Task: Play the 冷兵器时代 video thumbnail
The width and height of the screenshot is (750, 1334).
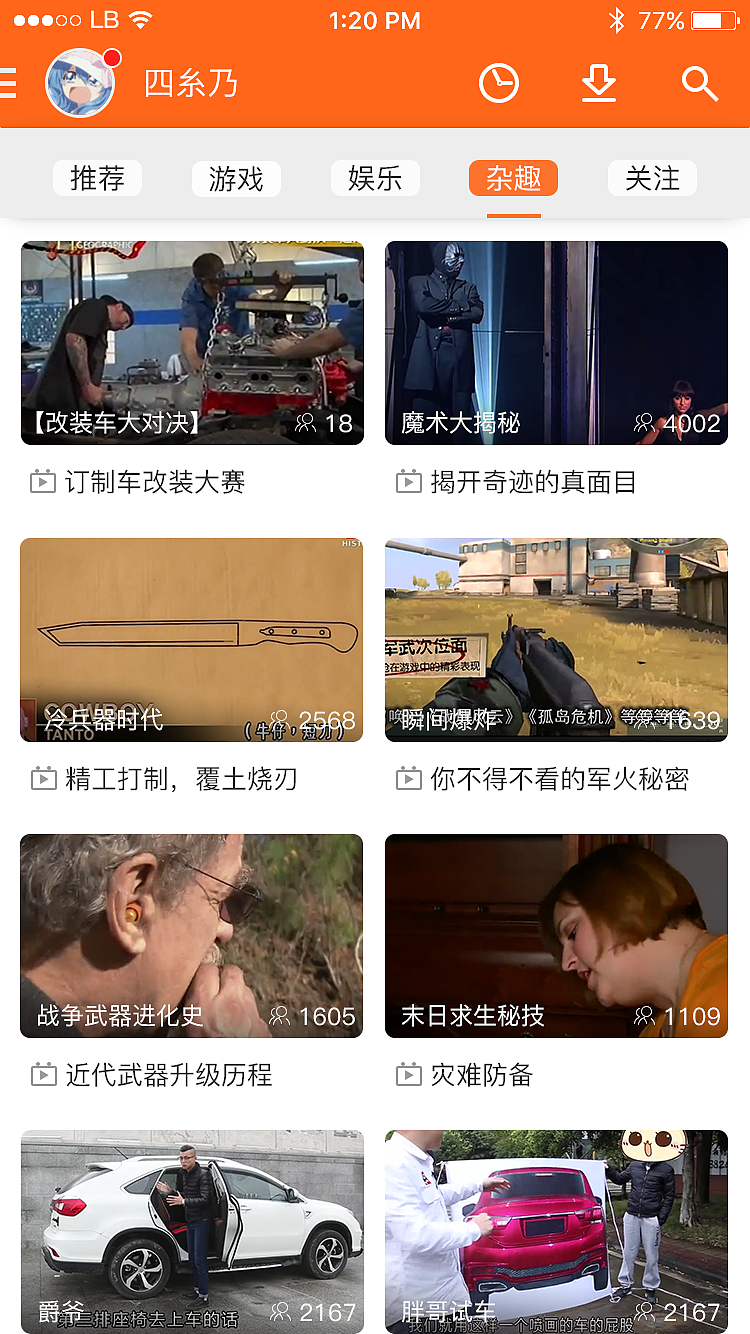Action: point(191,640)
